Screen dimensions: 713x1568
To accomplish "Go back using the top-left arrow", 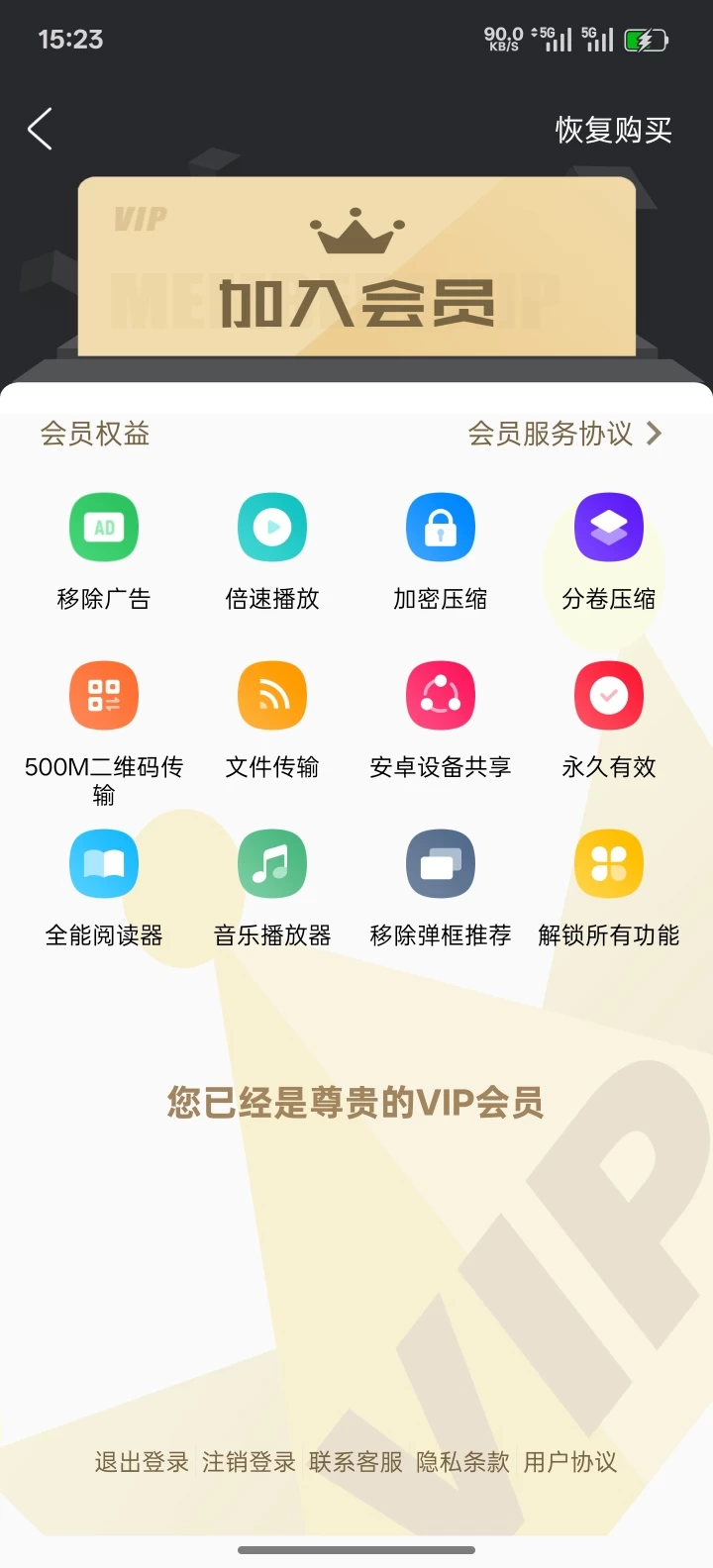I will click(40, 129).
